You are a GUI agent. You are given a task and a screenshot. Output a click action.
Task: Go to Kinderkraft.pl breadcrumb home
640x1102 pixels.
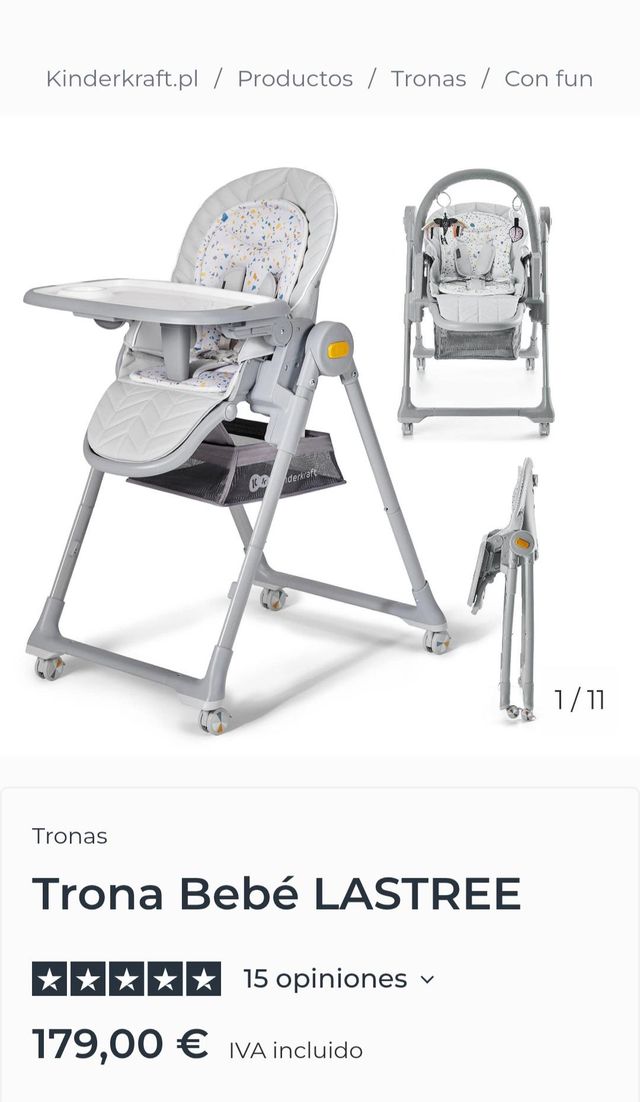[x=122, y=79]
